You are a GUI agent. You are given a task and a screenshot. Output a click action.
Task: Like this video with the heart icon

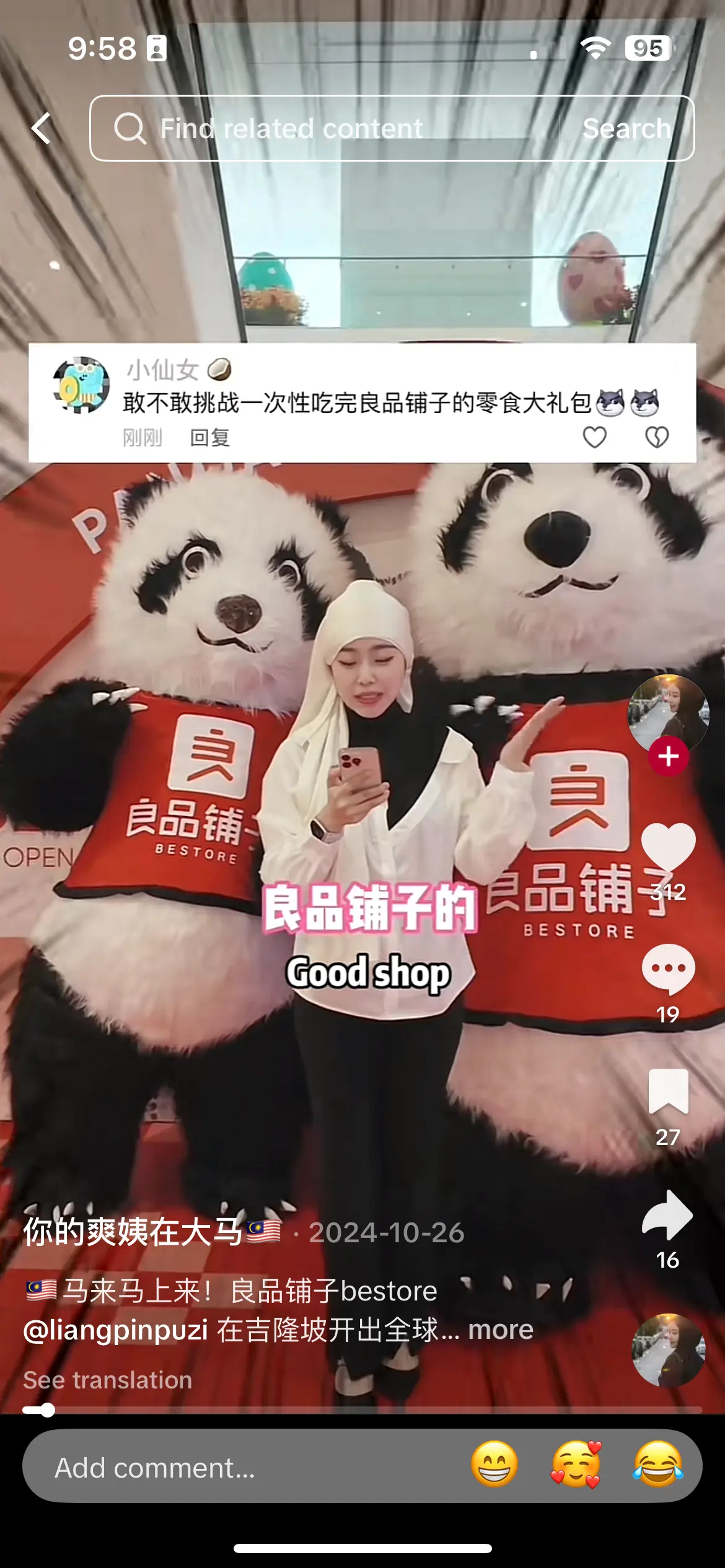668,847
